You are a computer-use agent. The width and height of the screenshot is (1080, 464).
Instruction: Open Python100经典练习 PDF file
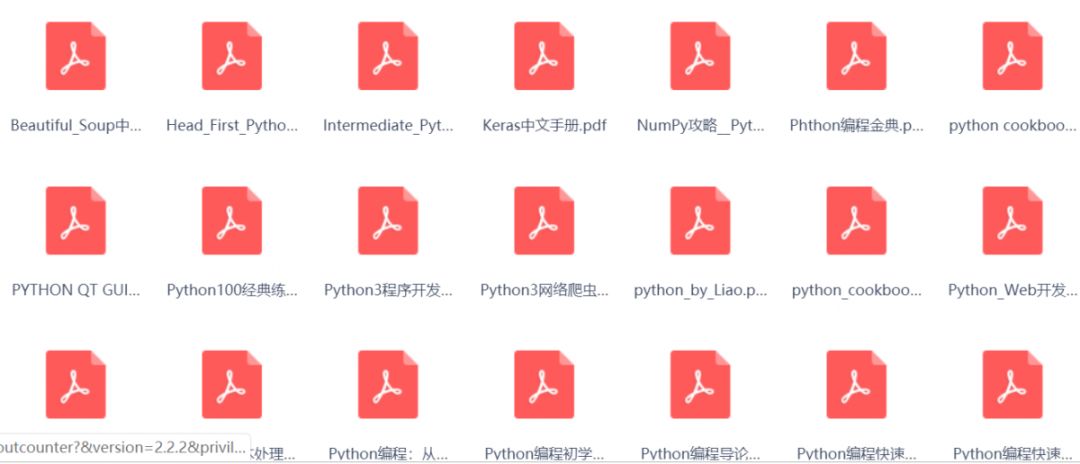point(231,221)
